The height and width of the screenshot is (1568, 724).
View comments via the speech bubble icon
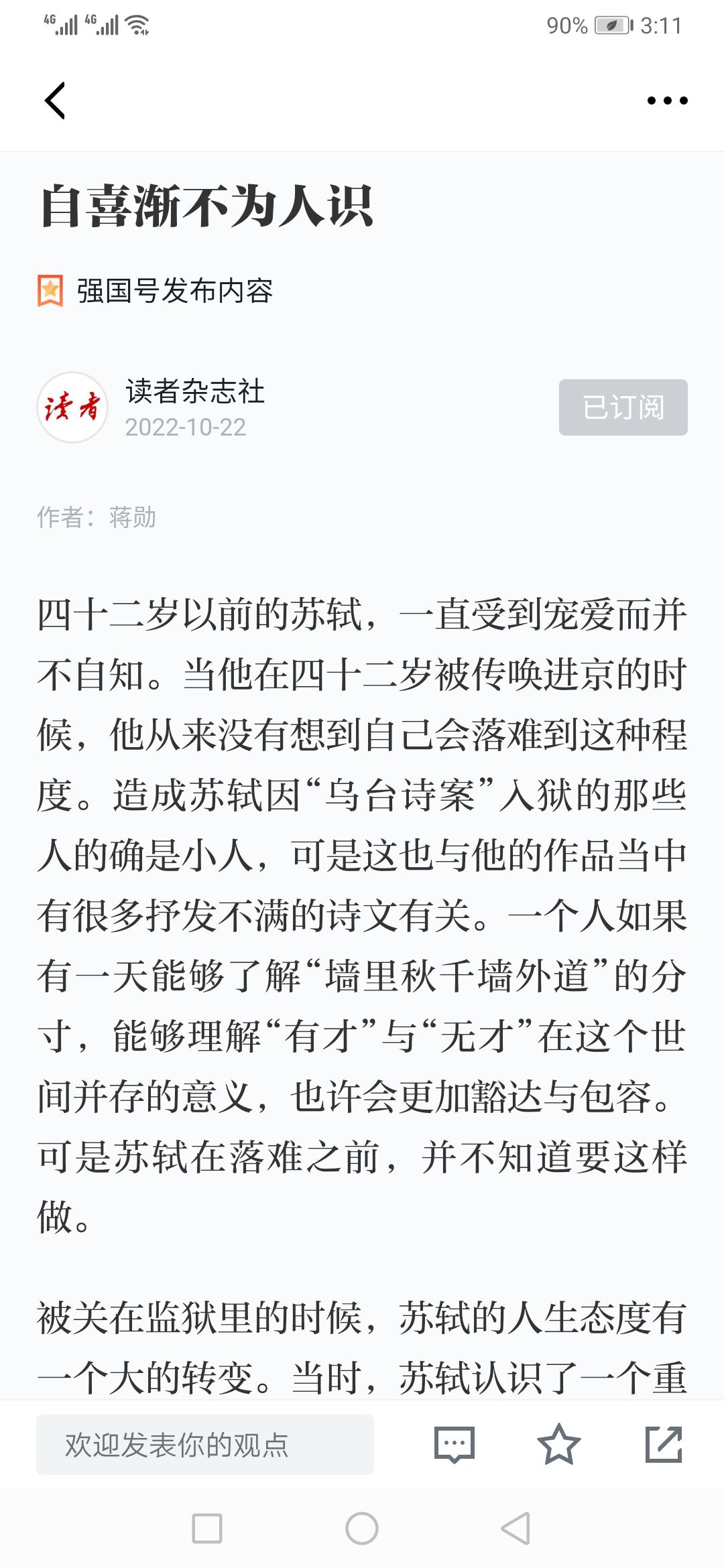[x=455, y=1445]
